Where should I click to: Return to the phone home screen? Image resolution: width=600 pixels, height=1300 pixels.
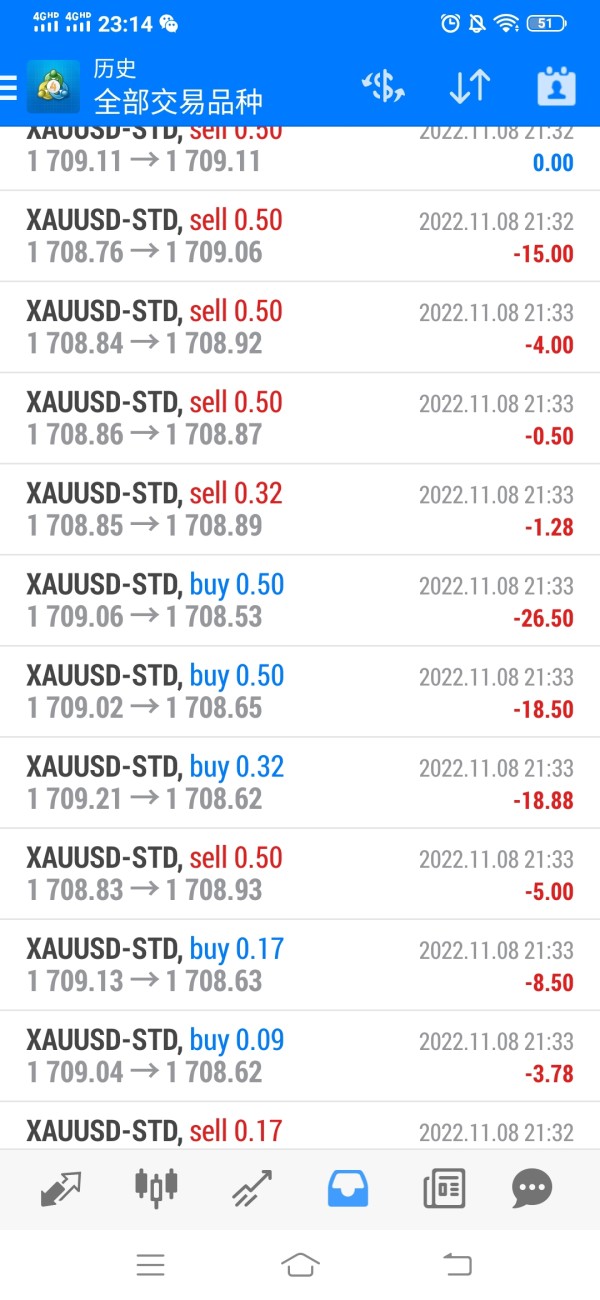click(x=300, y=1265)
